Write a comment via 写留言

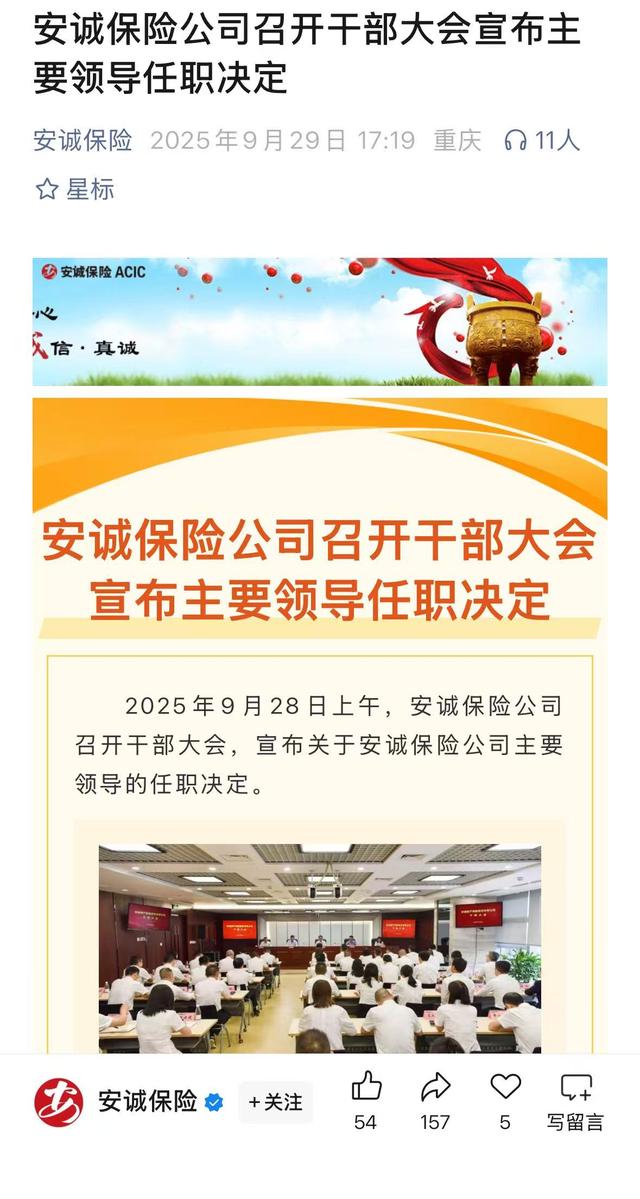[x=575, y=1100]
